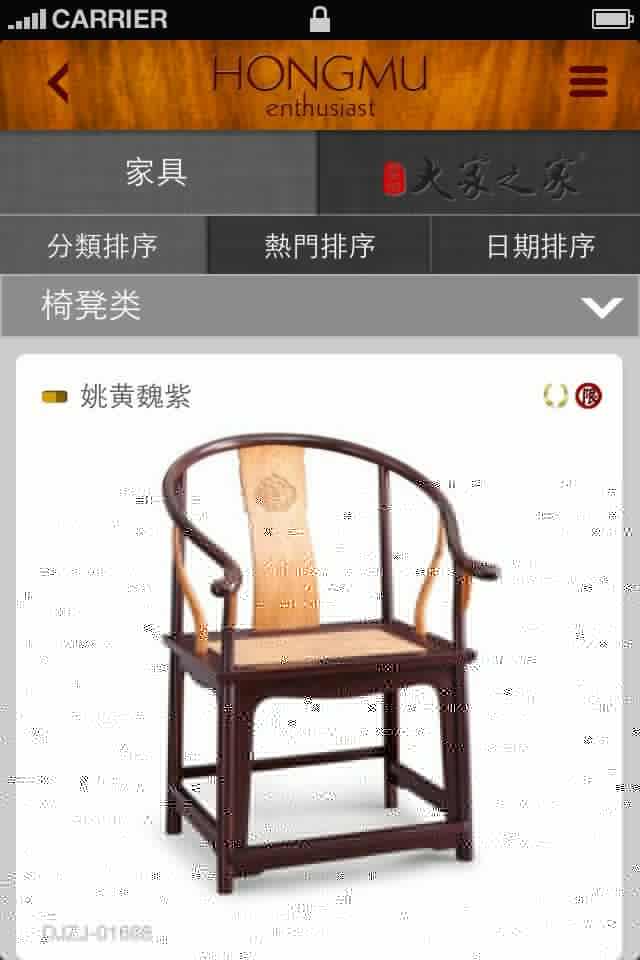Image resolution: width=640 pixels, height=960 pixels.
Task: Open the 姚黄魏紫 chair product card
Action: [320, 660]
